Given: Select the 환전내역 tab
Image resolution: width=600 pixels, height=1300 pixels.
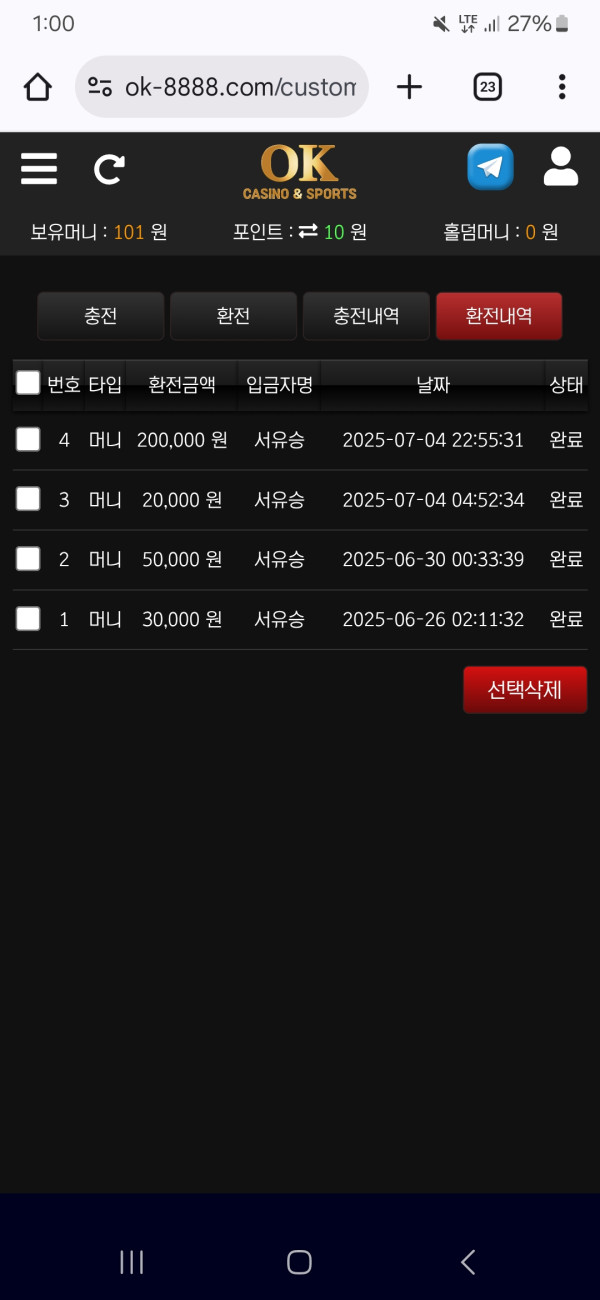Looking at the screenshot, I should pos(499,316).
